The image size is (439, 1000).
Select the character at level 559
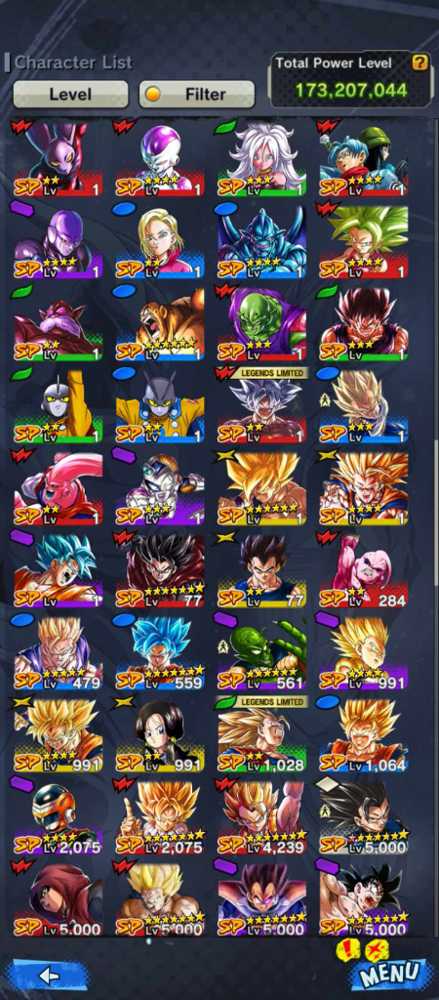coord(160,653)
